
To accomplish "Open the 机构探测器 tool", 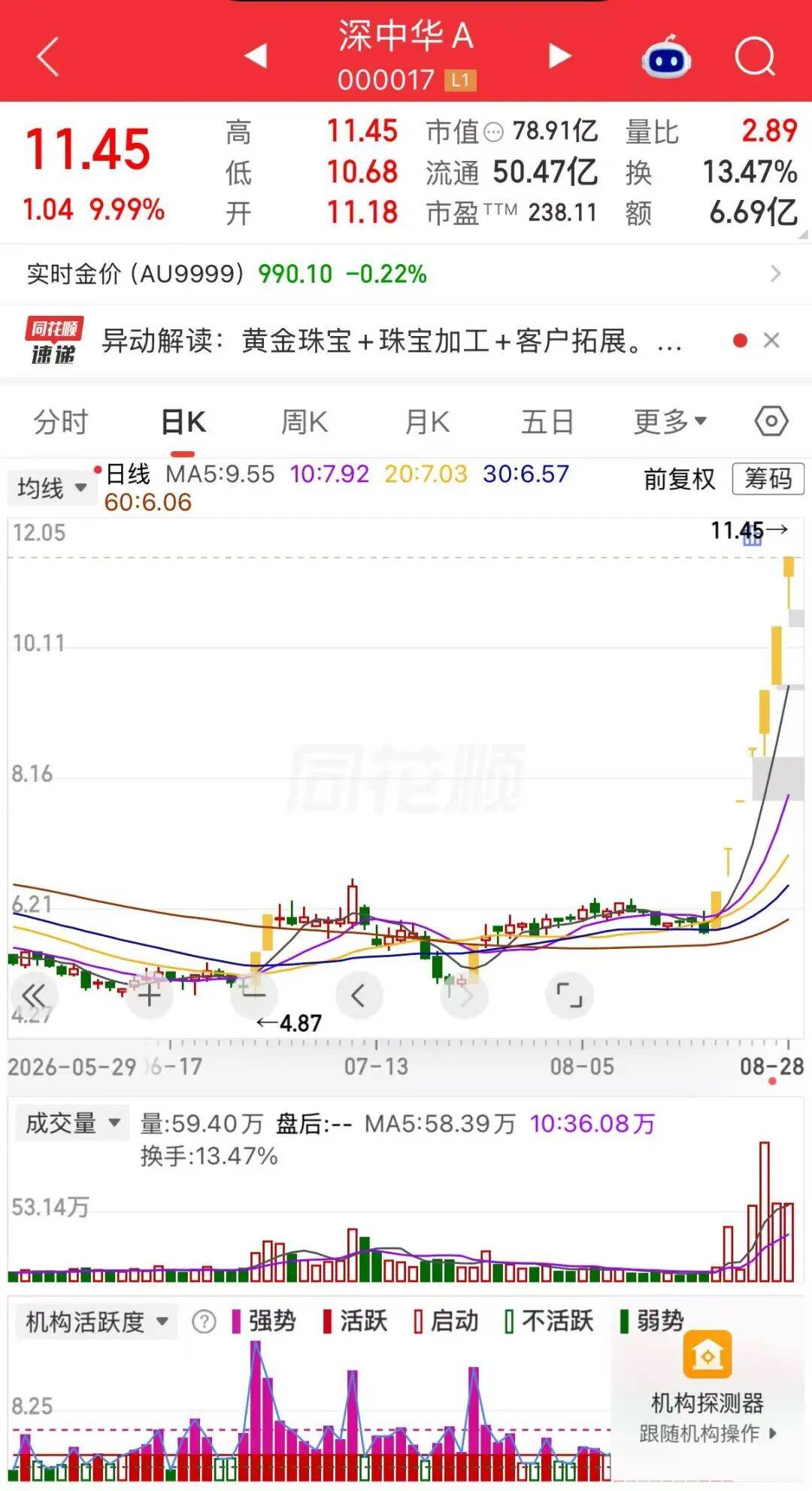I will (x=707, y=1388).
